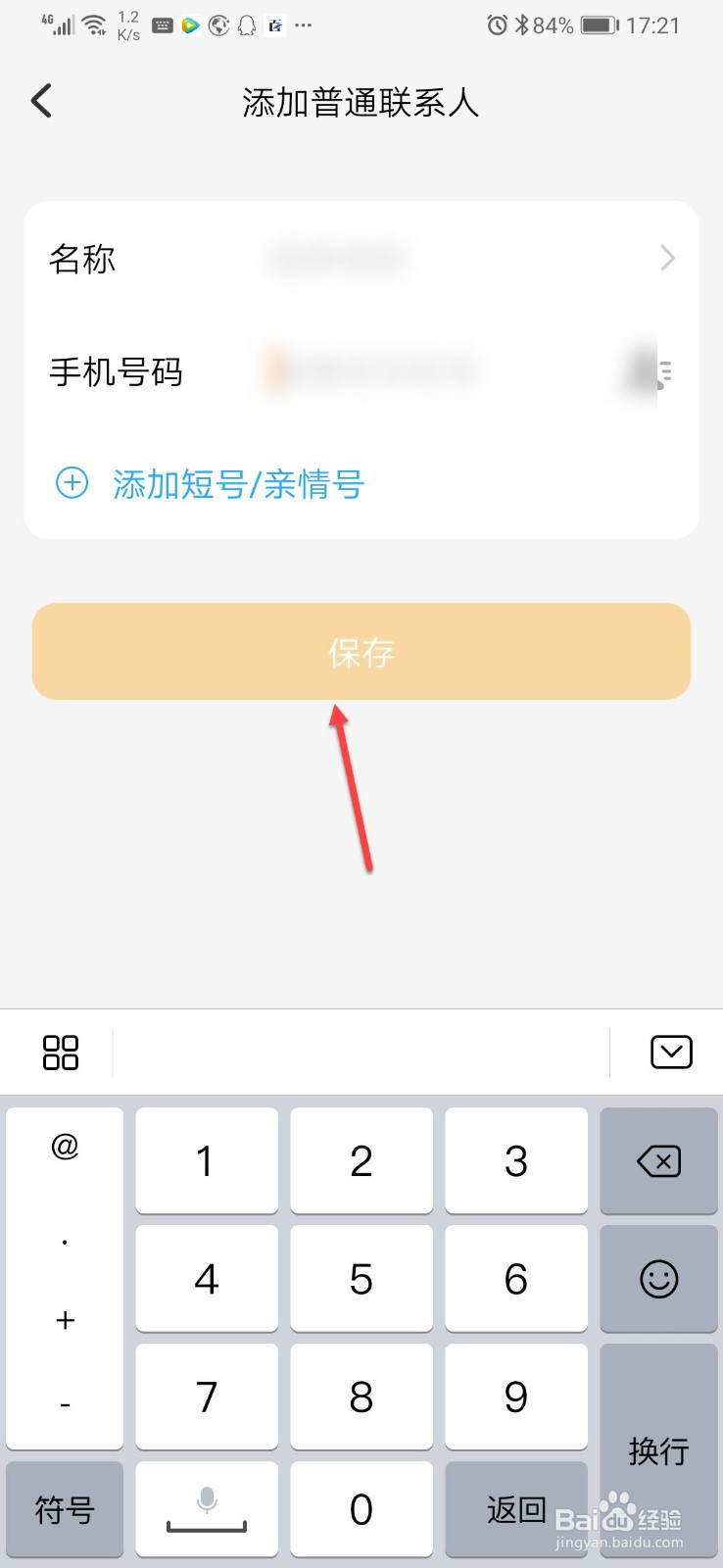This screenshot has height=1568, width=723.
Task: Start voice input with the microphone key
Action: 206,1509
